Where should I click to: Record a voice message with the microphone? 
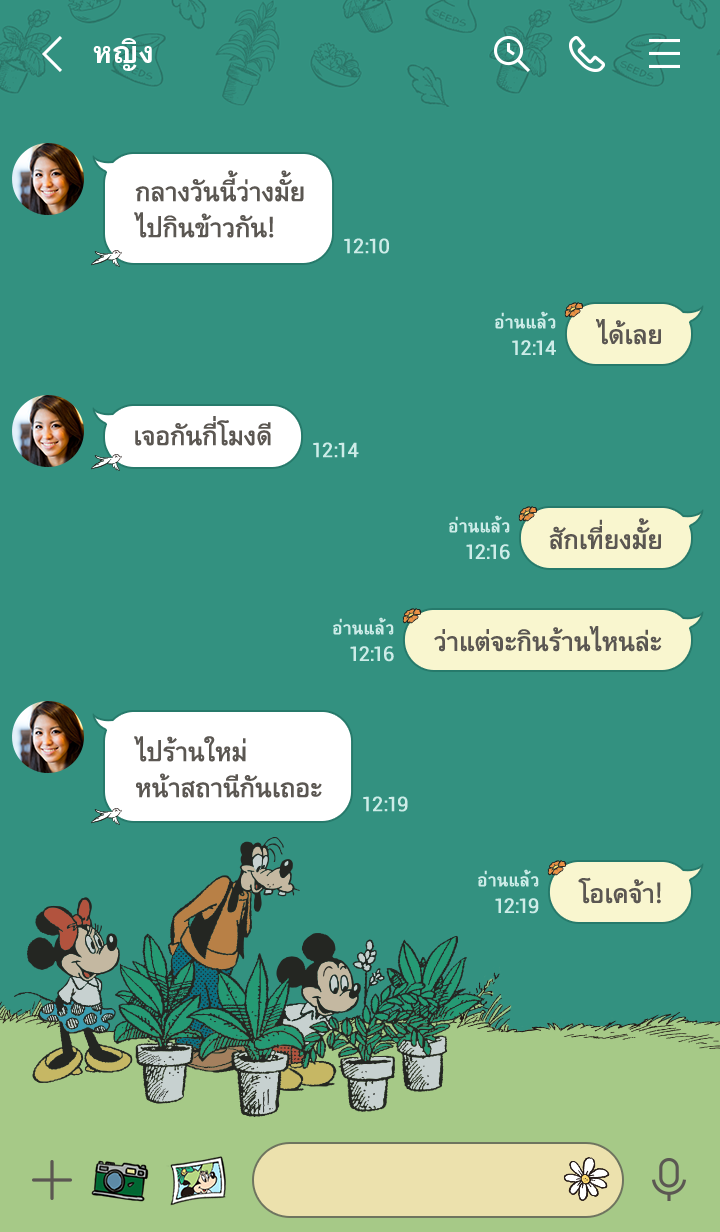tap(668, 1180)
